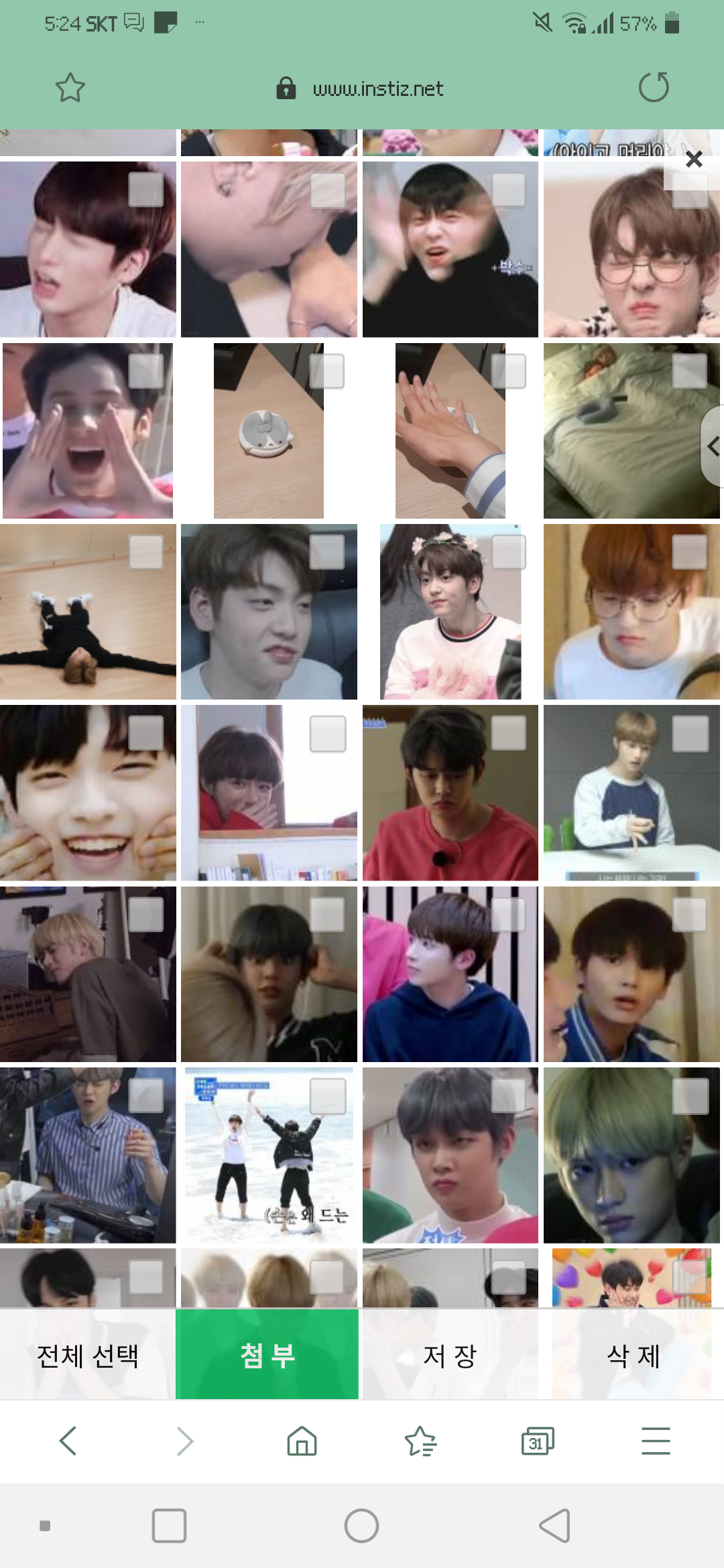Screen dimensions: 724x1568
Task: Select the boy in red sweatshirt image
Action: pos(509,733)
